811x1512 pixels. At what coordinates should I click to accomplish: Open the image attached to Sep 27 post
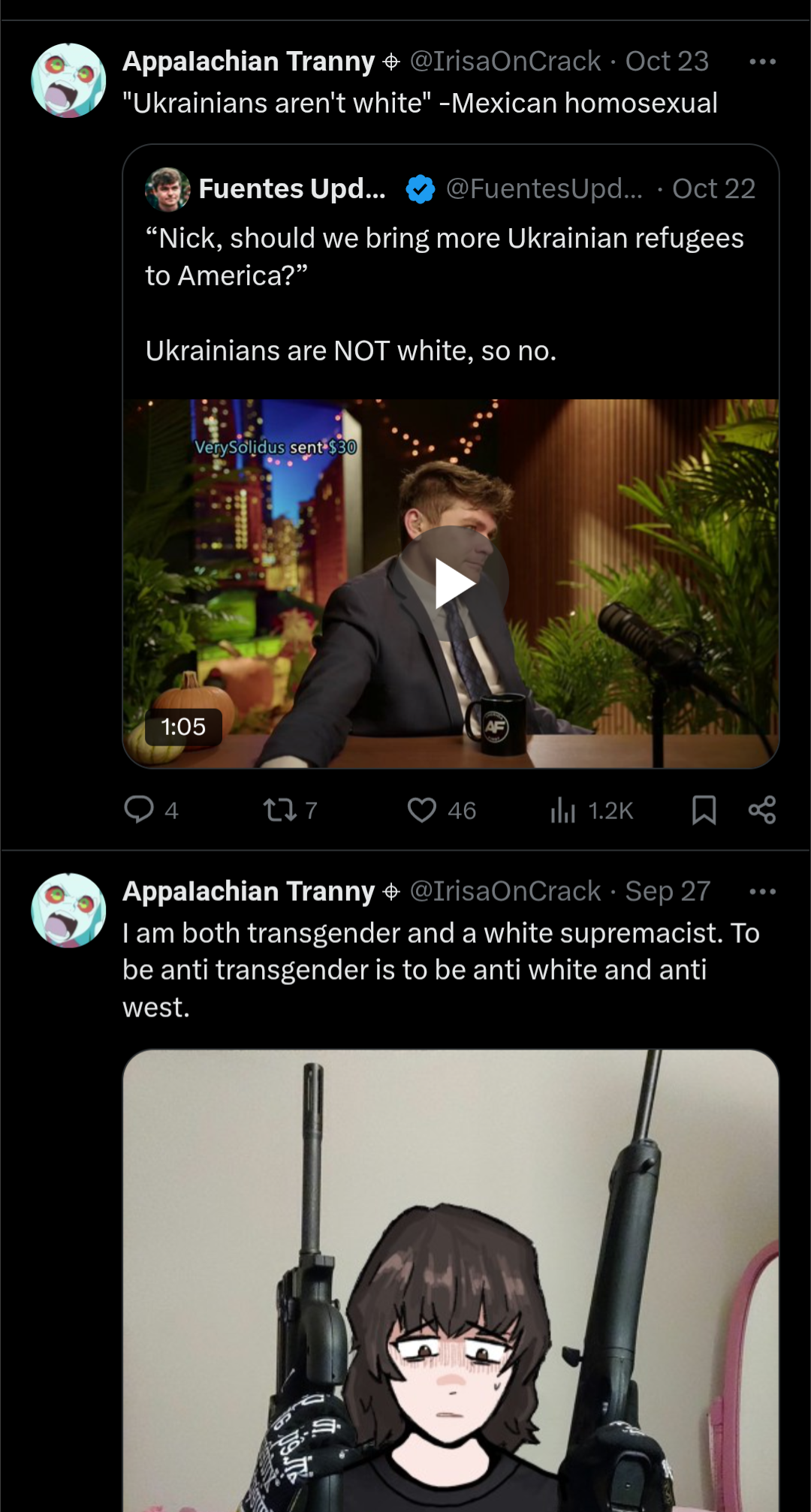click(x=451, y=1276)
